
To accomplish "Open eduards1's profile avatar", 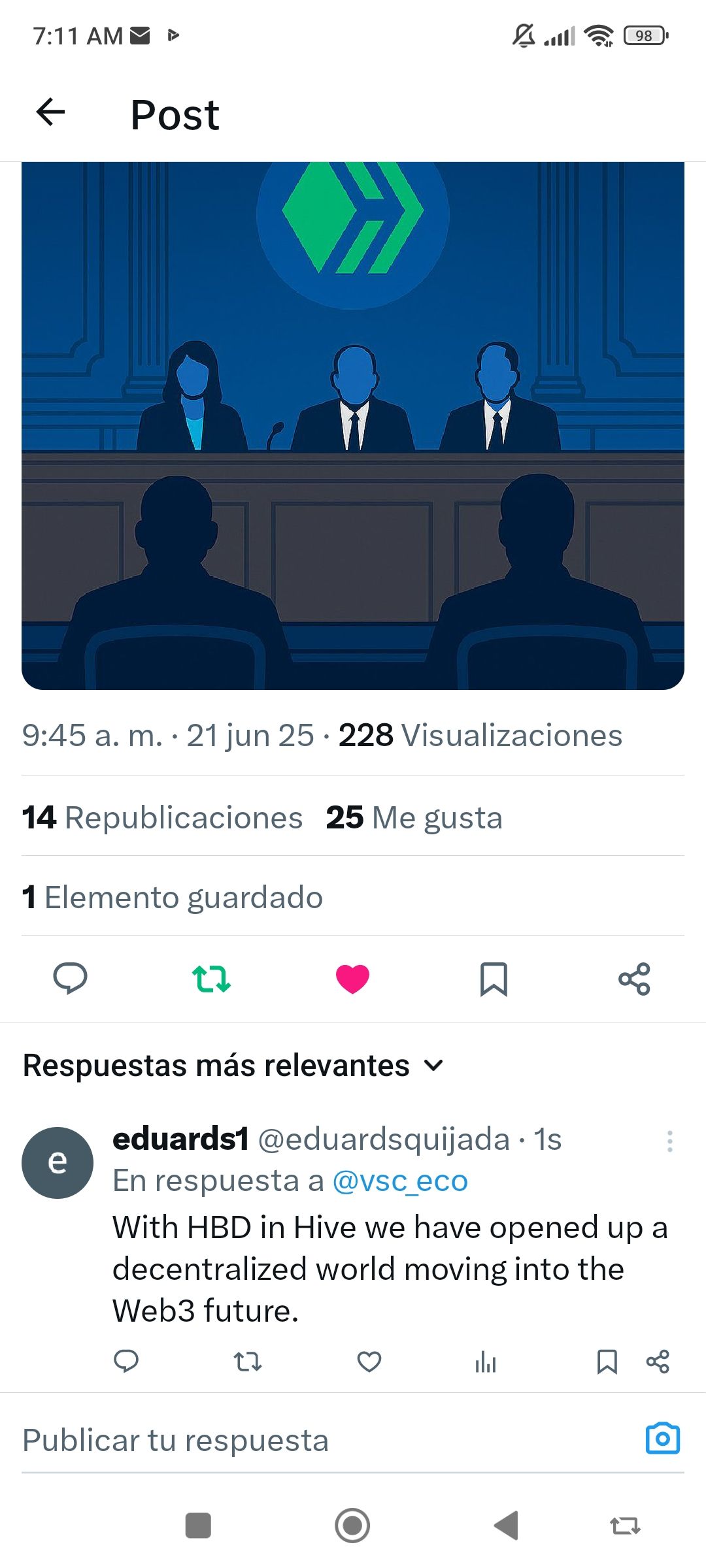I will pos(58,1162).
